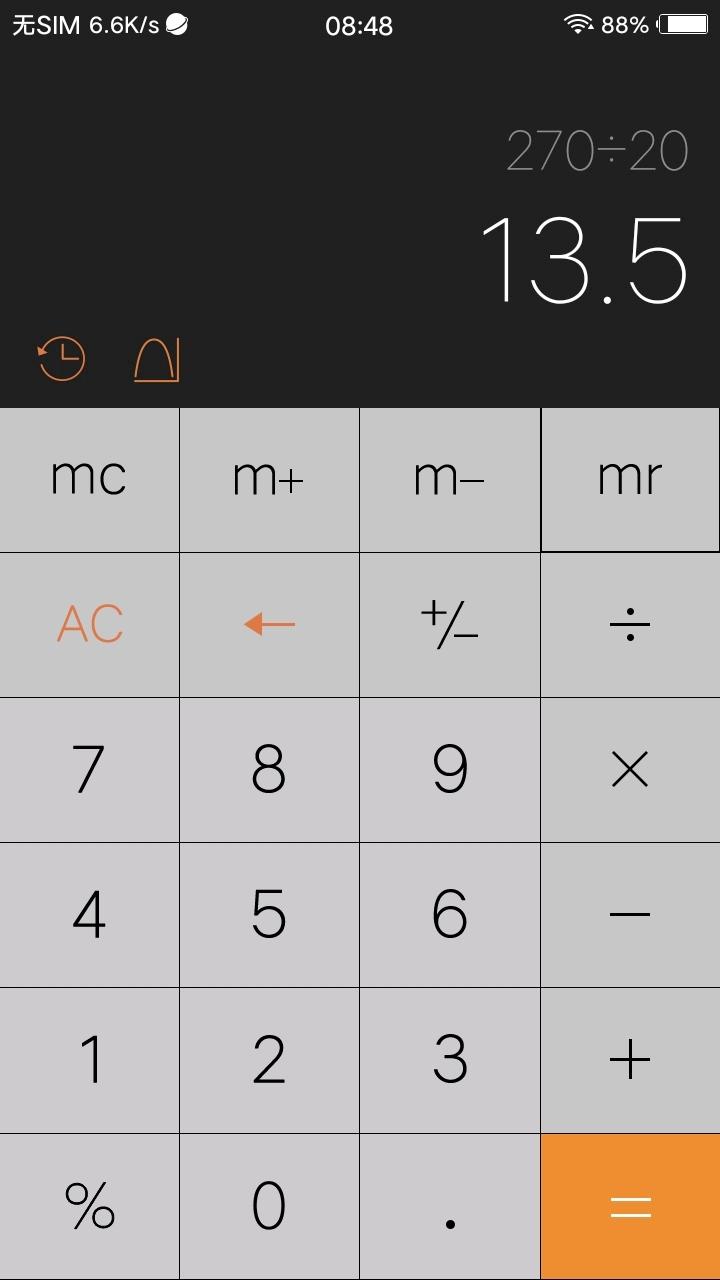Select the multiplication operator
Image resolution: width=720 pixels, height=1280 pixels.
pyautogui.click(x=630, y=770)
